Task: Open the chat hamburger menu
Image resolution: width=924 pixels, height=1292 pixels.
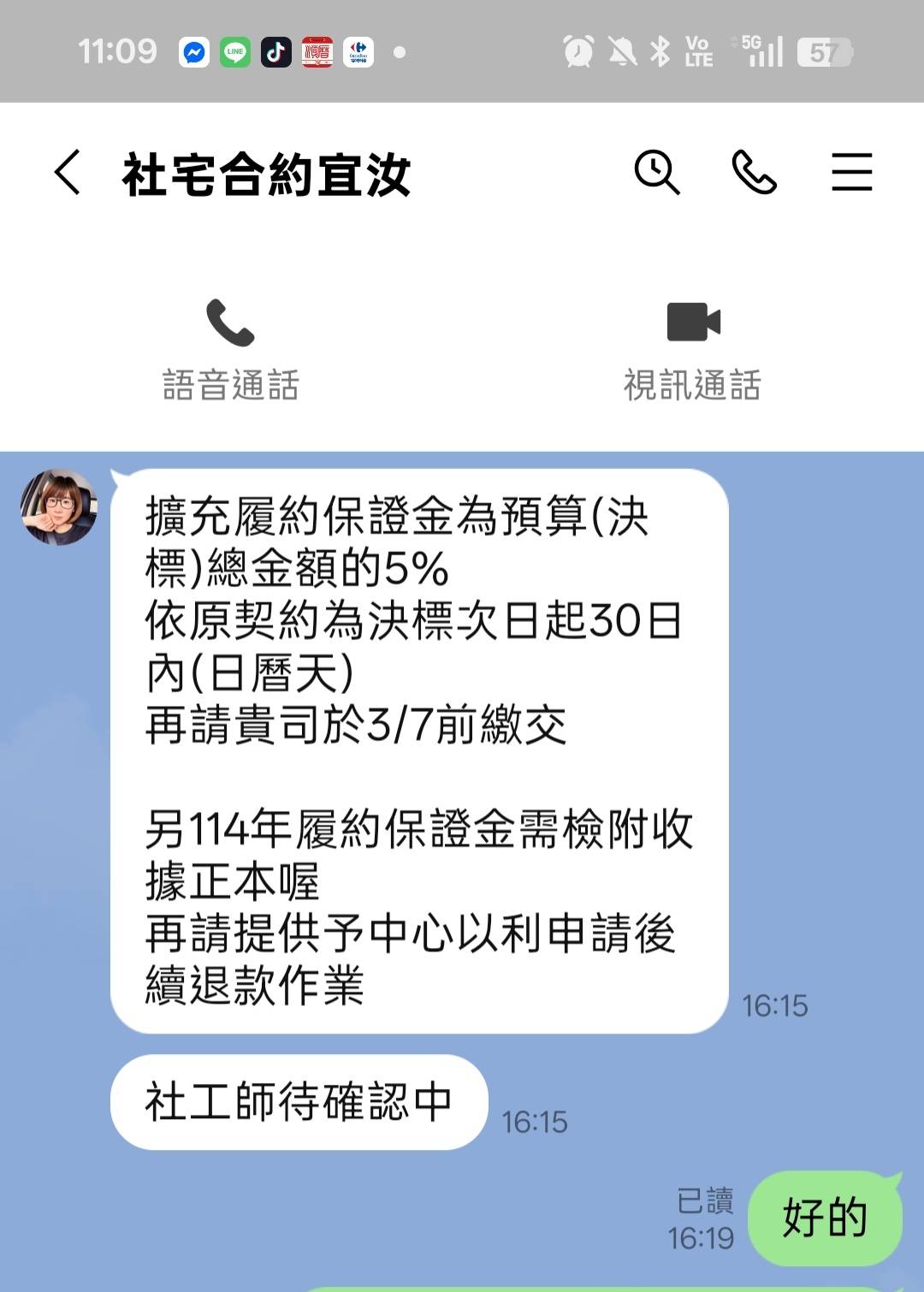Action: point(851,172)
